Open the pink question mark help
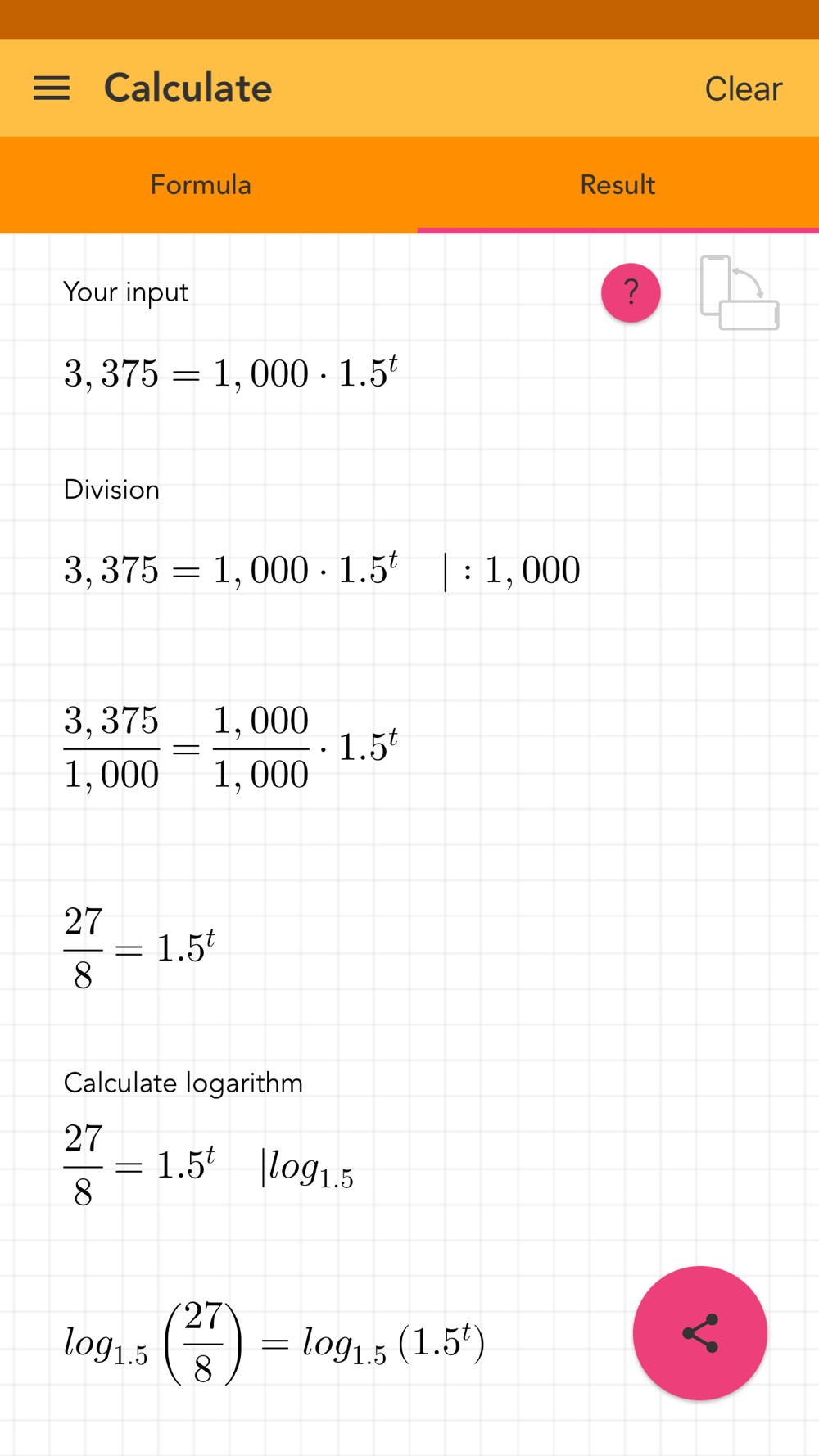 [x=631, y=292]
